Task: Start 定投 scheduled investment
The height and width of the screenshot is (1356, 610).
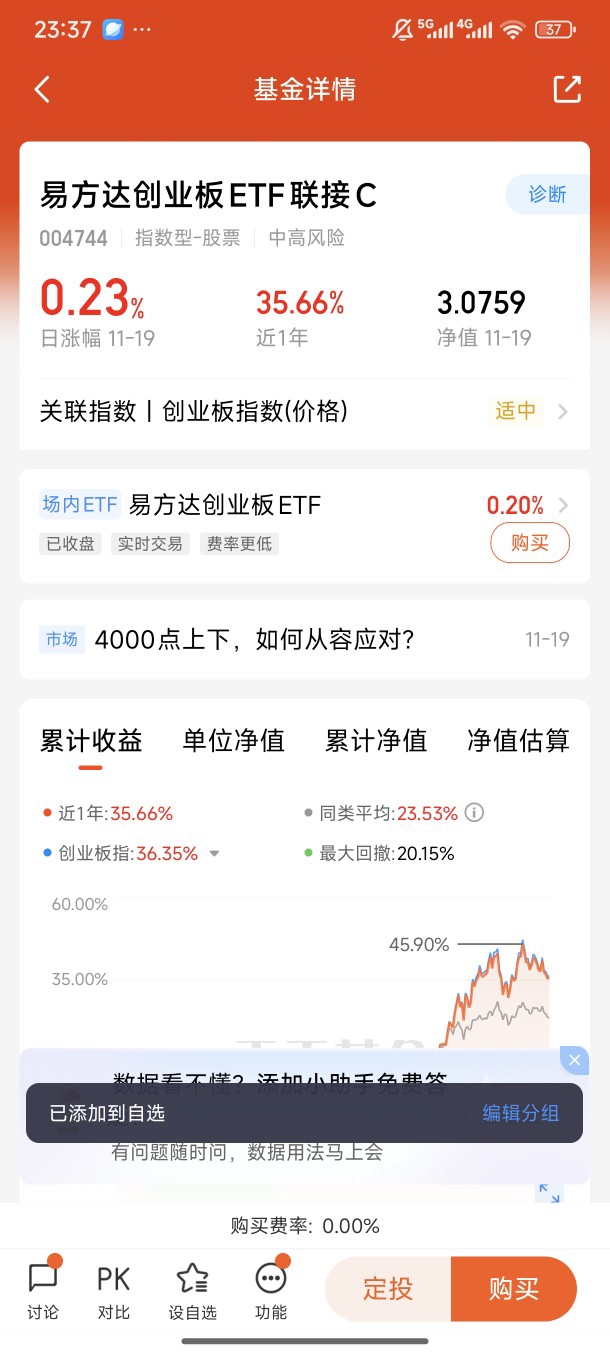Action: coord(388,1289)
